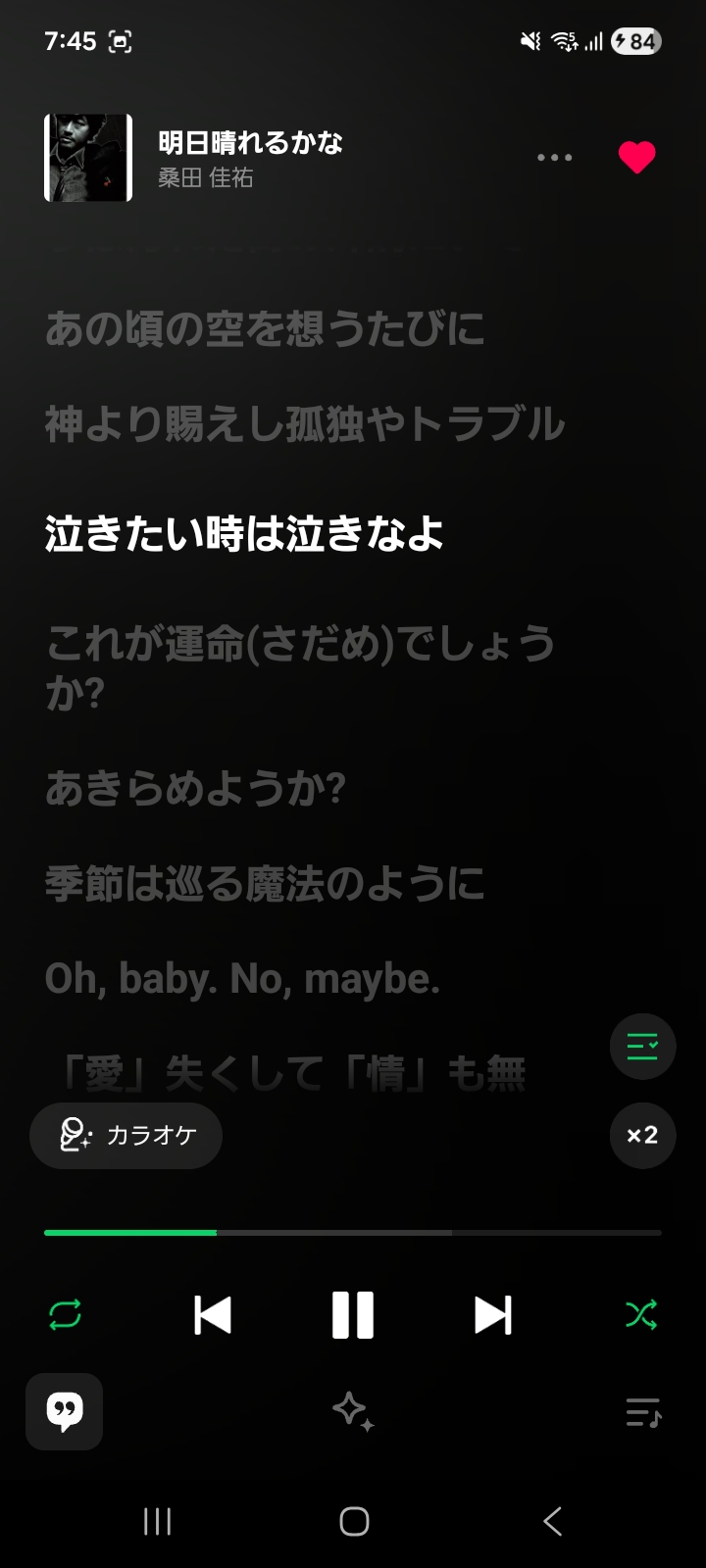
Task: Open the quote bubble lyrics button
Action: click(65, 1411)
